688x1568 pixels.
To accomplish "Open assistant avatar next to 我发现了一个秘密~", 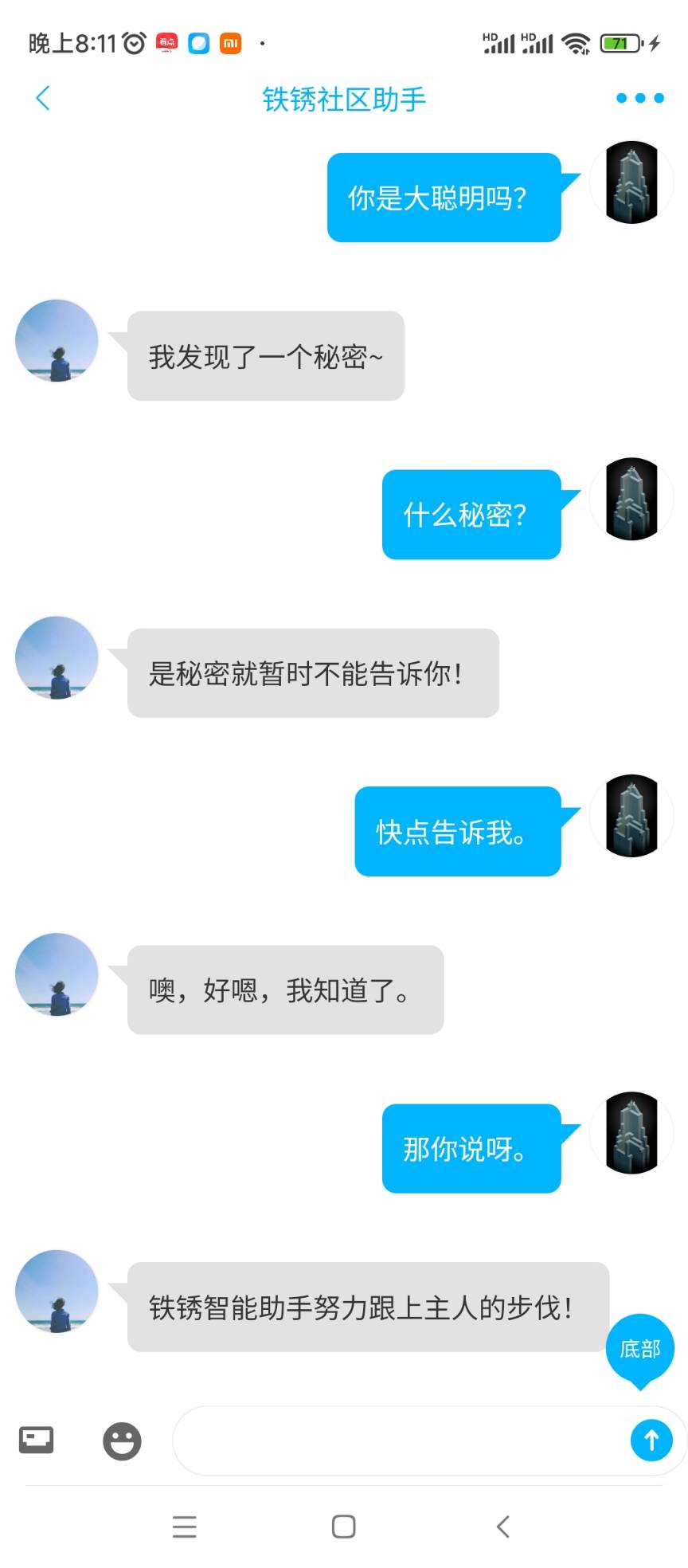I will pyautogui.click(x=57, y=341).
